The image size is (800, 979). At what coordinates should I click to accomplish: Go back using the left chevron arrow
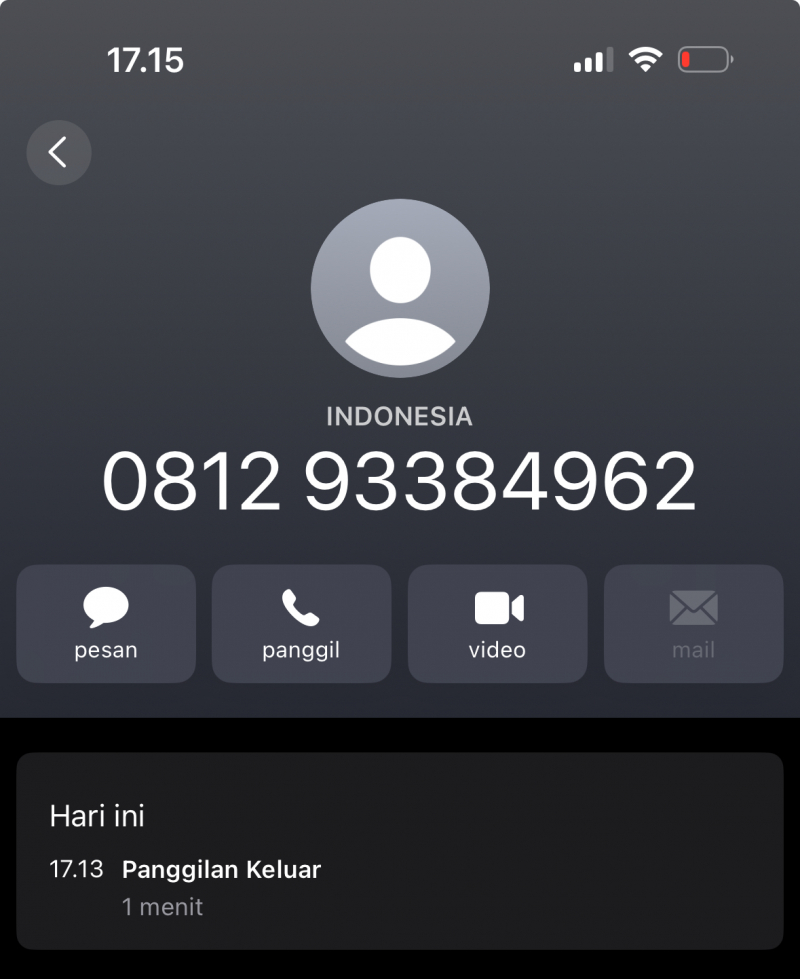pyautogui.click(x=58, y=152)
